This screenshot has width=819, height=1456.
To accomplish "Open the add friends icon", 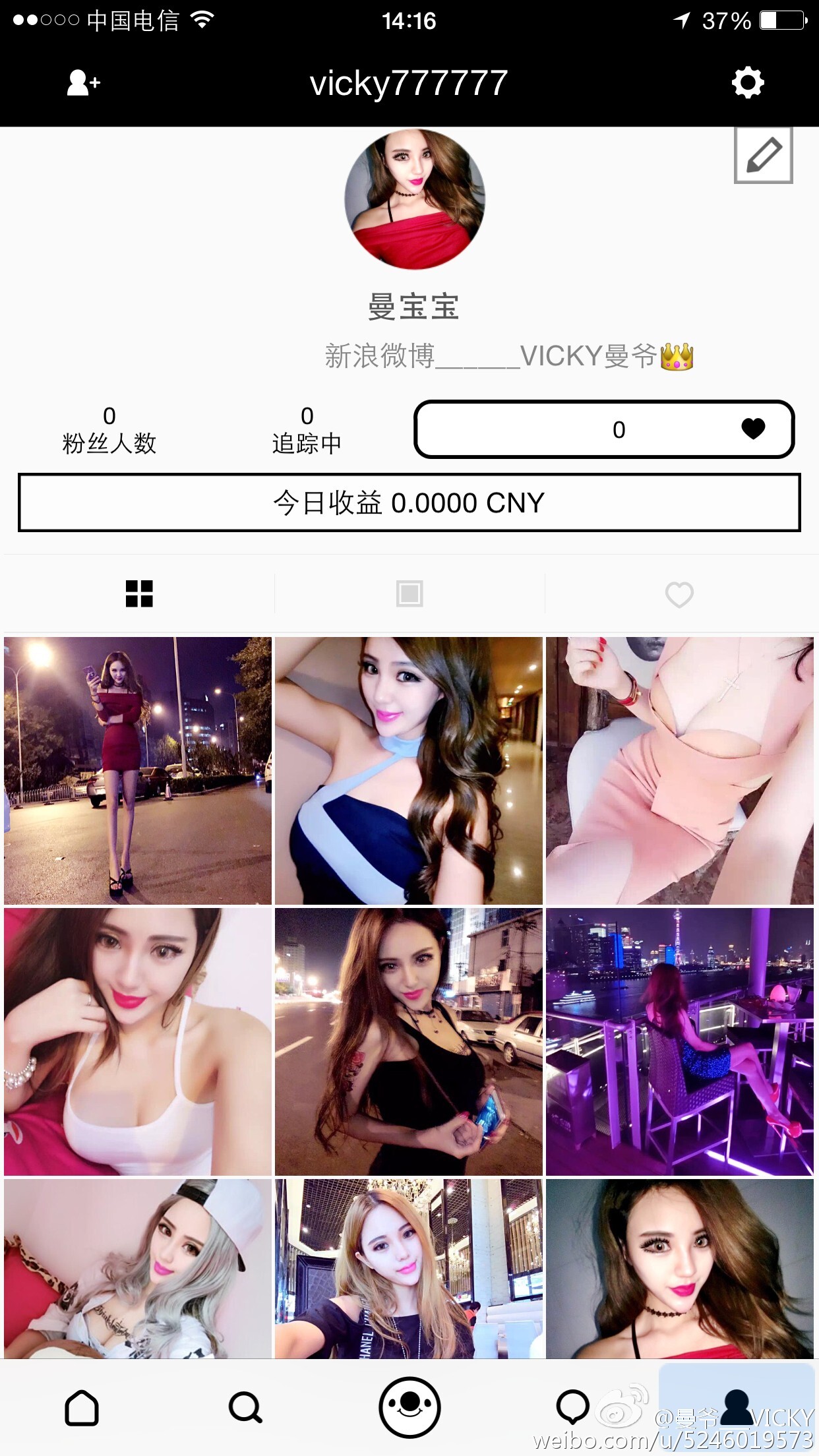I will point(82,83).
